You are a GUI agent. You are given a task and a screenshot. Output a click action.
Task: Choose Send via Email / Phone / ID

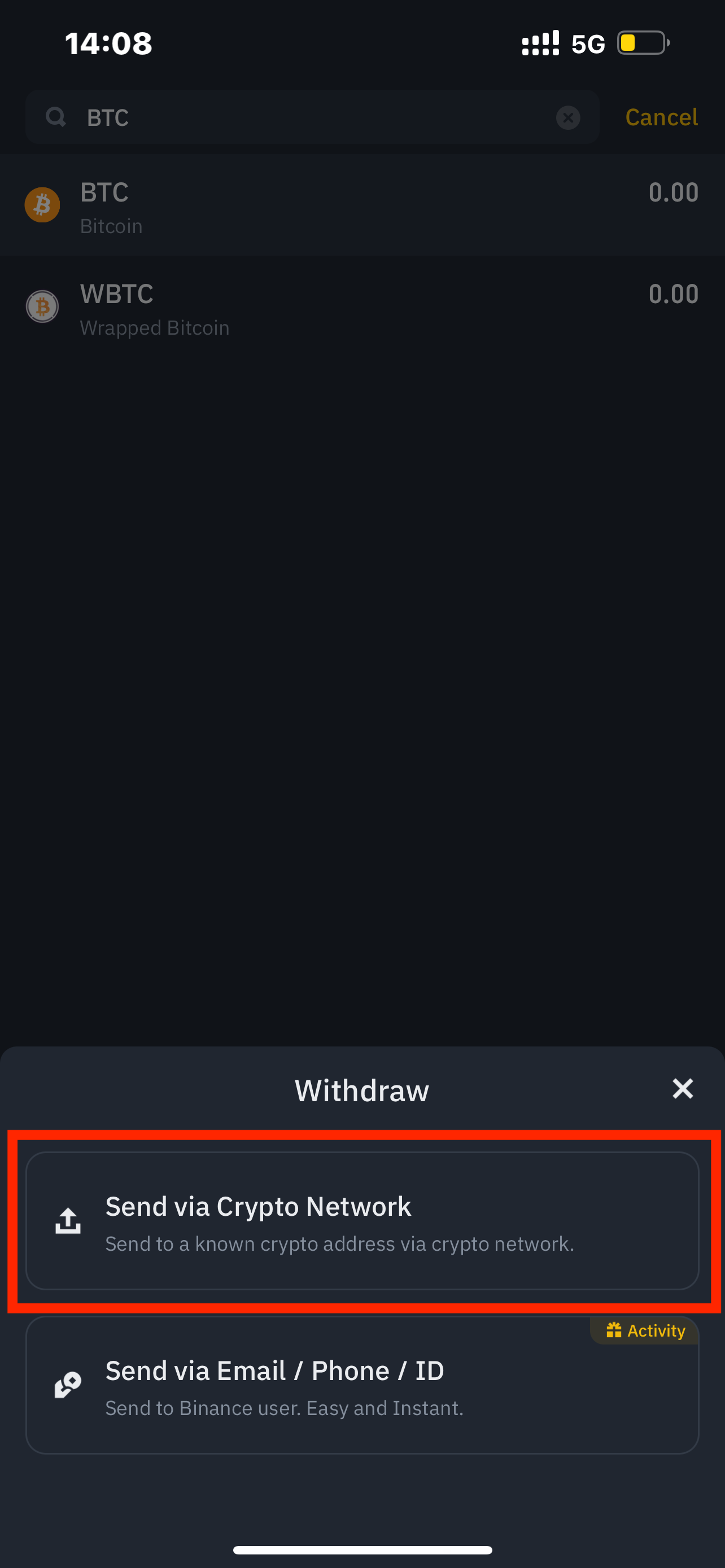tap(362, 1385)
